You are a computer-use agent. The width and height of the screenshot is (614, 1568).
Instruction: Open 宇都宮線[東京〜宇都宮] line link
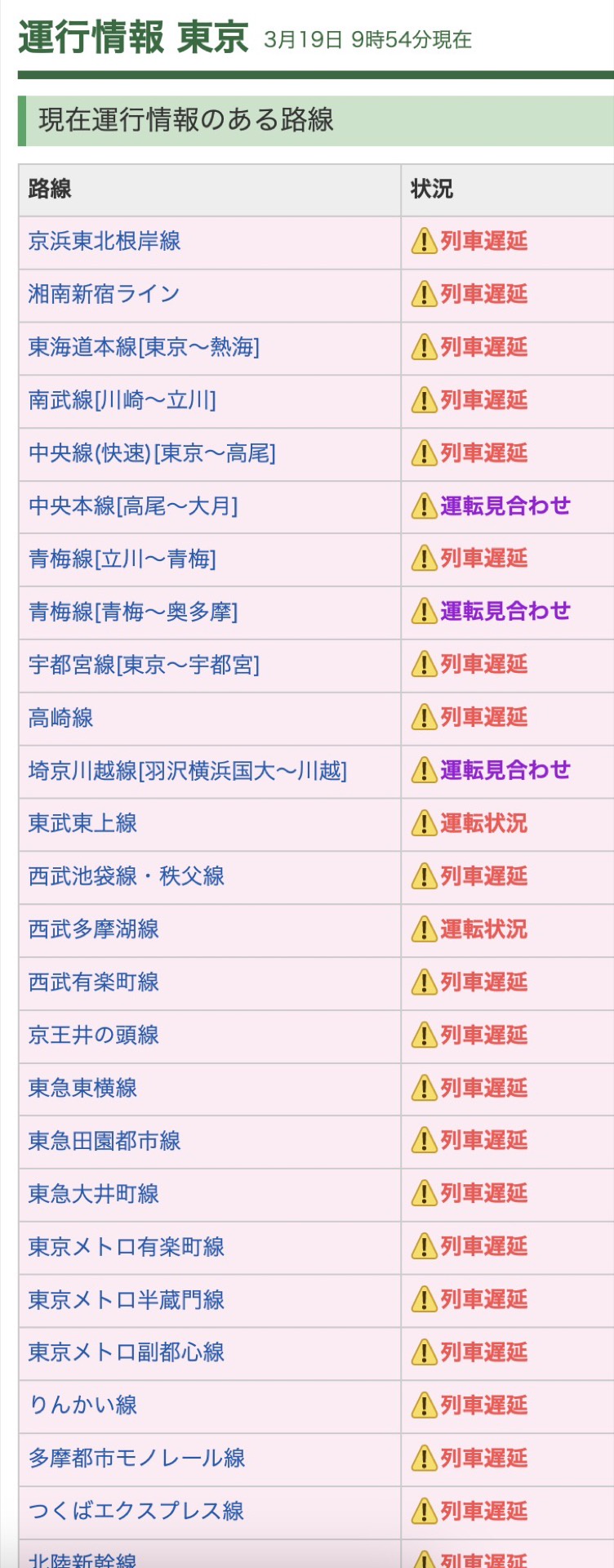[144, 665]
